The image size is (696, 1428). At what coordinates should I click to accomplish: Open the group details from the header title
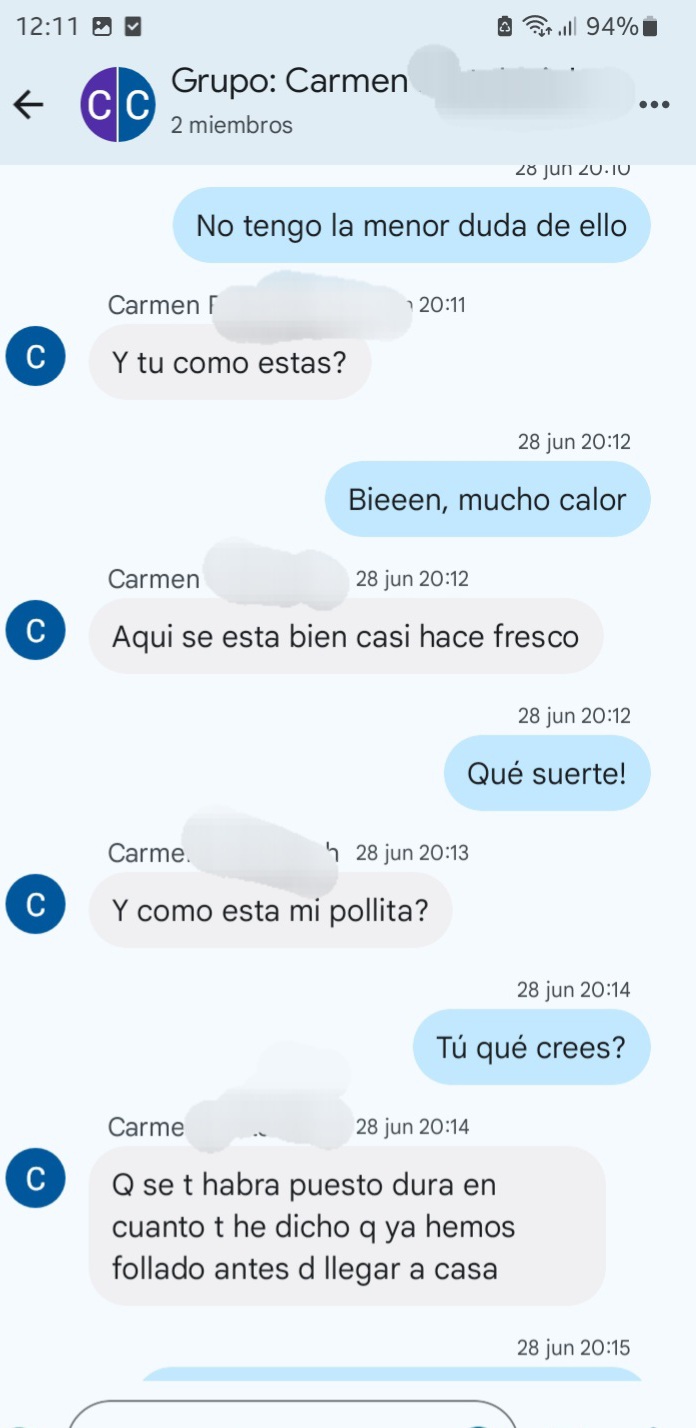(x=290, y=82)
